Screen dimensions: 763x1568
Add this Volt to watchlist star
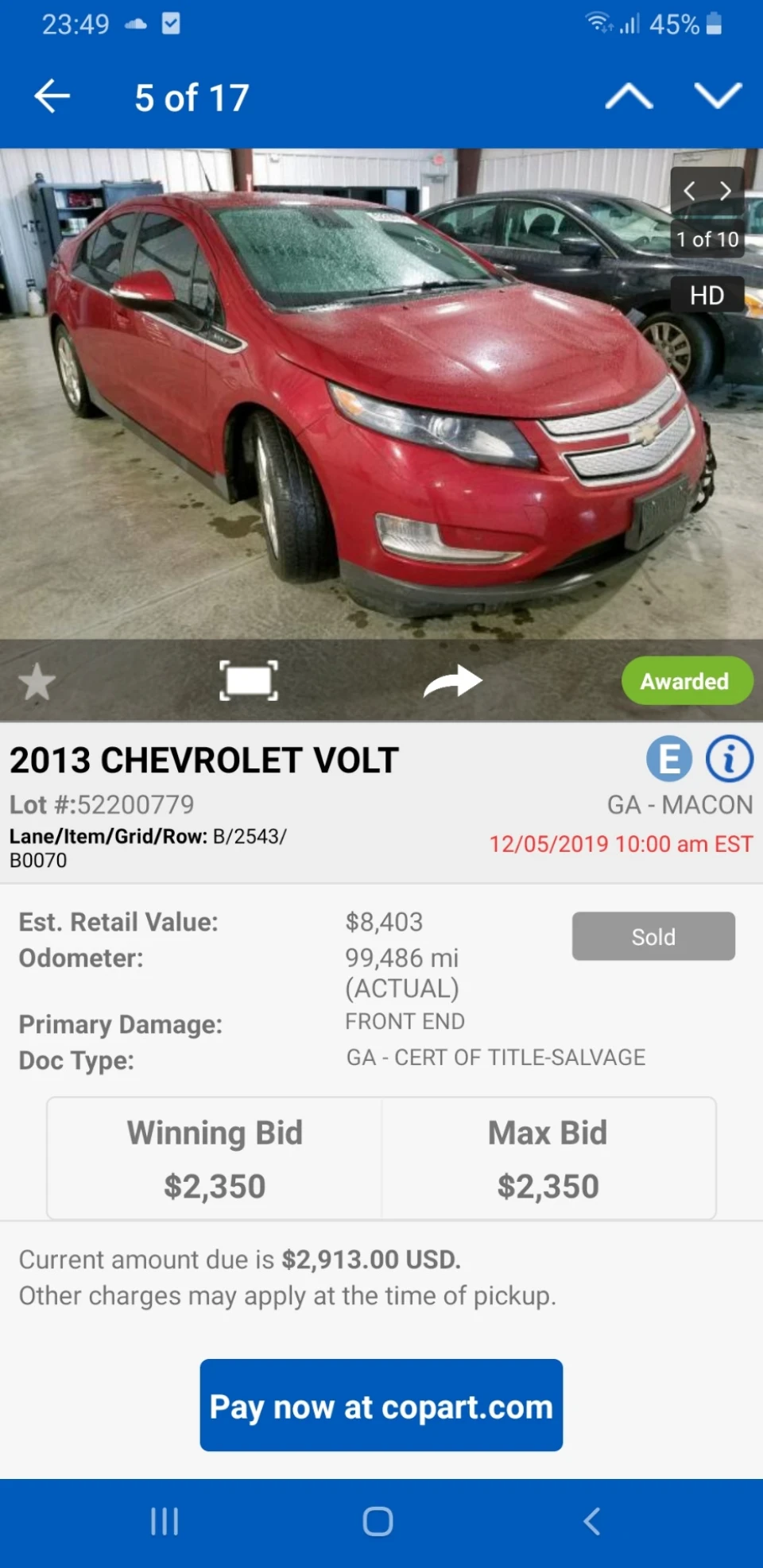37,682
